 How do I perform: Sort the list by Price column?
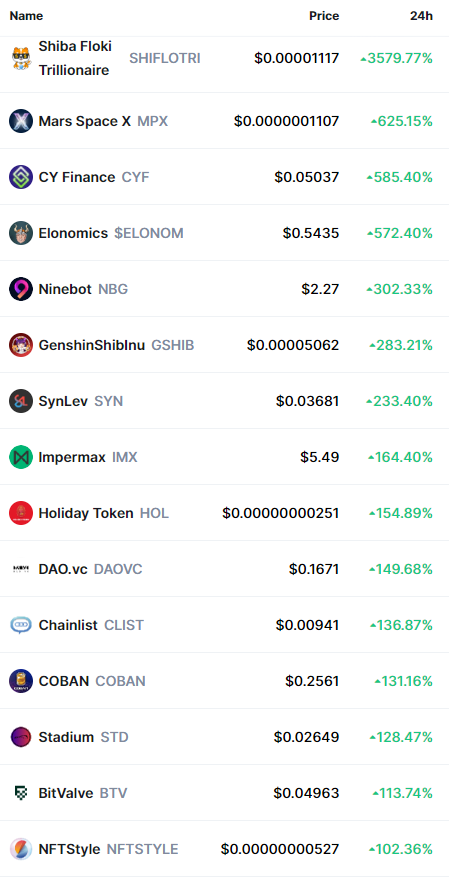coord(324,16)
